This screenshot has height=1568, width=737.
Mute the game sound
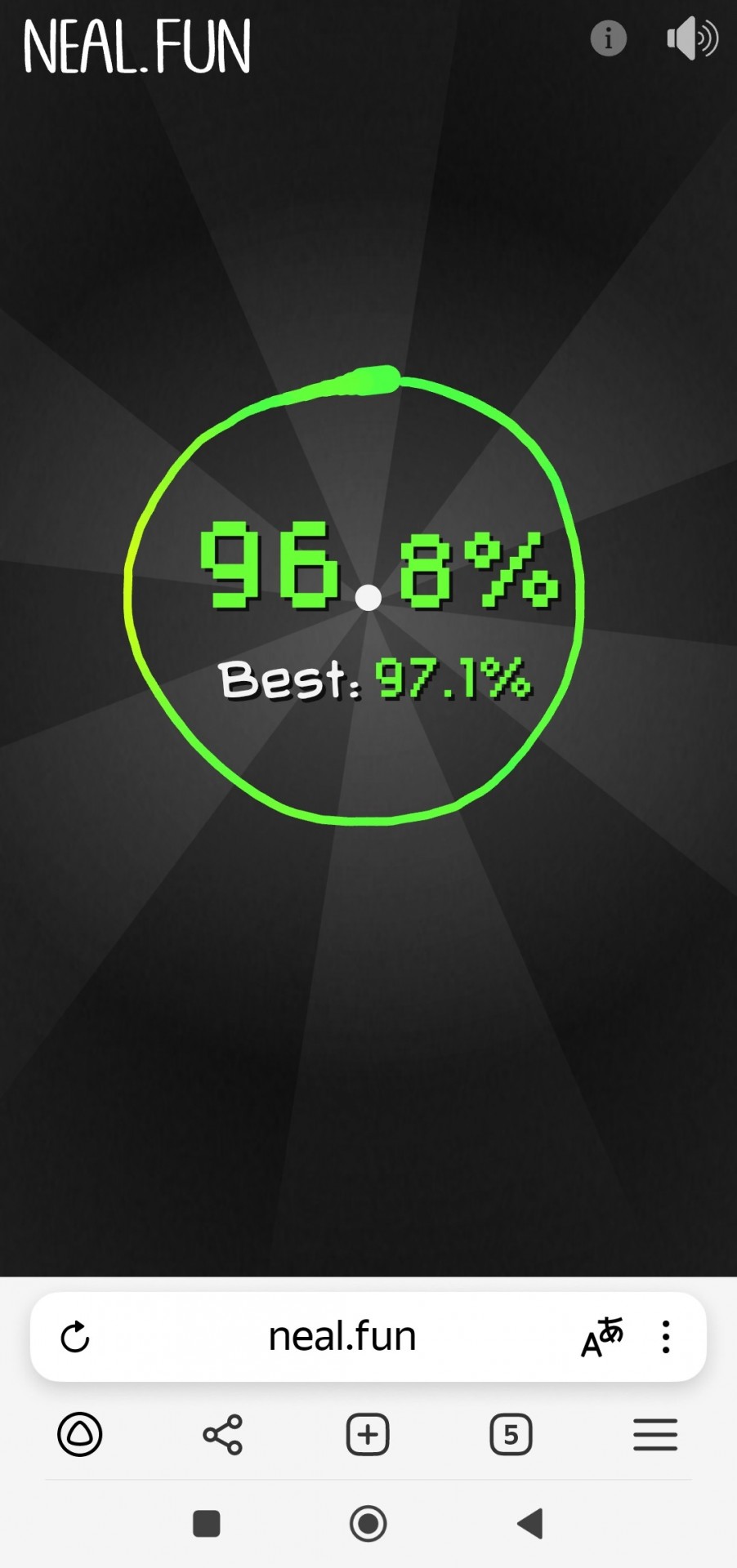click(692, 38)
